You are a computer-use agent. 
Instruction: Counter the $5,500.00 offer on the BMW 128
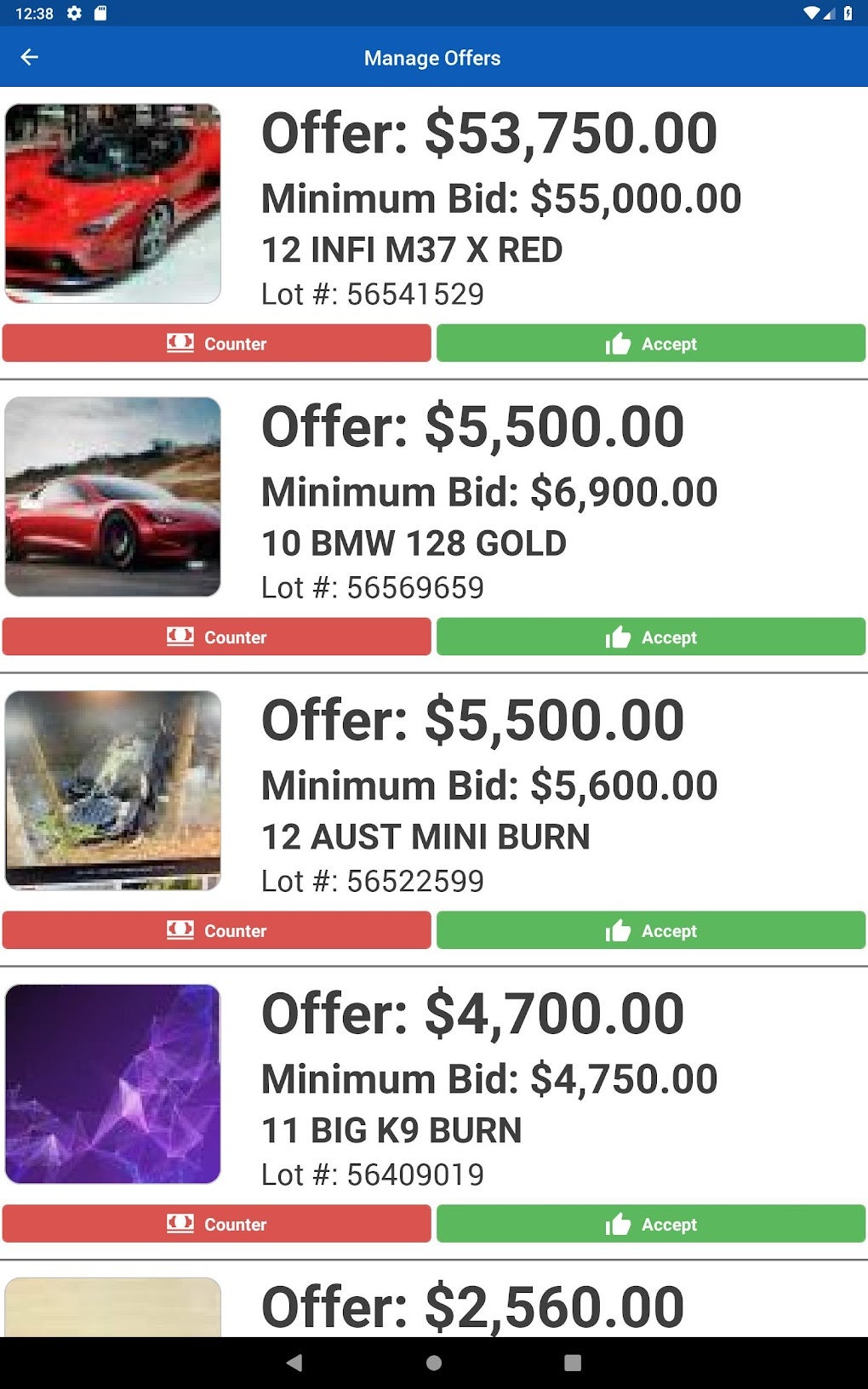click(216, 637)
